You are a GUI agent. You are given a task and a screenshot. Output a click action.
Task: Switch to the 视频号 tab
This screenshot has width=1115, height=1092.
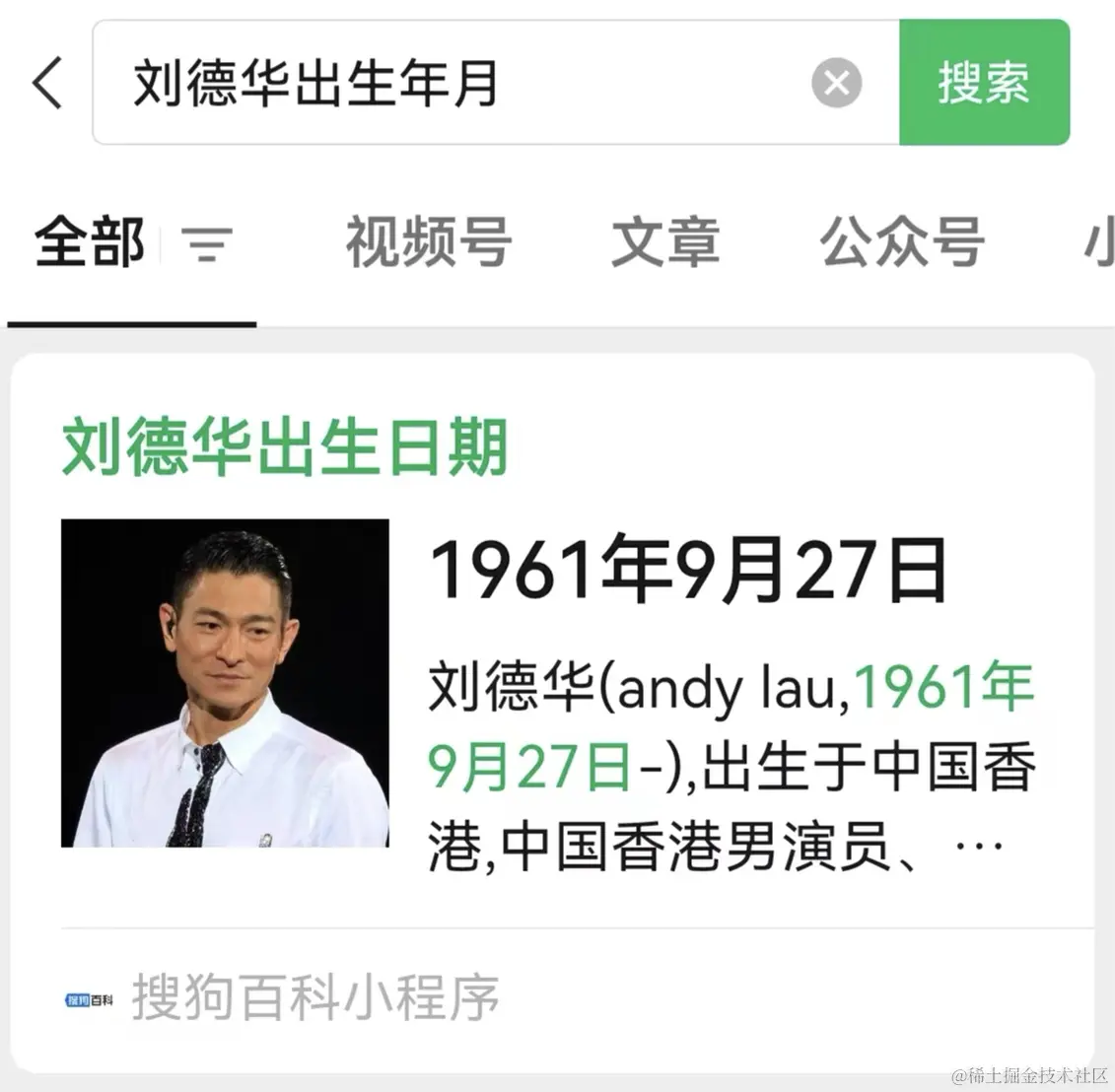pyautogui.click(x=428, y=242)
